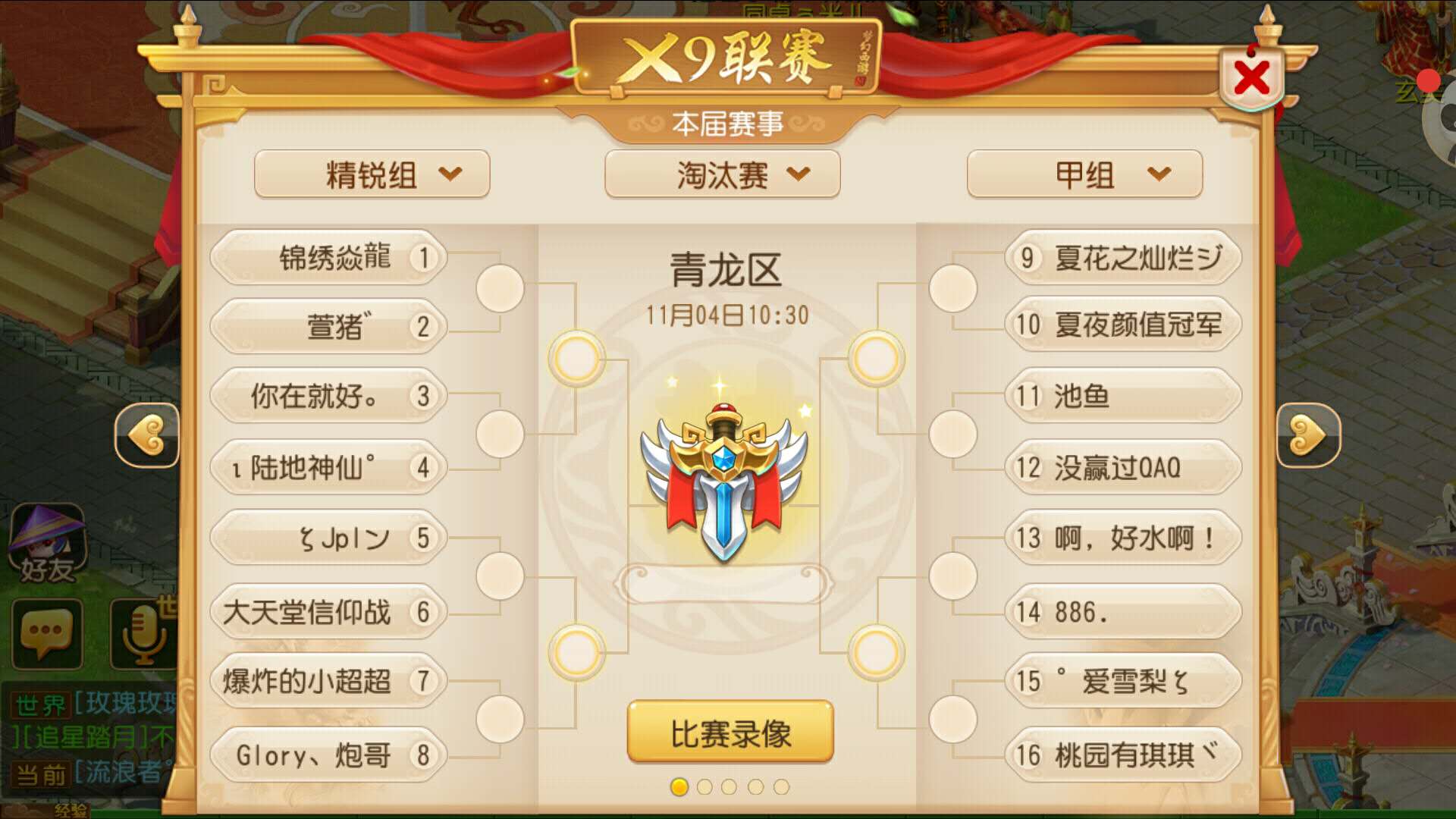Select team 夏花之灿烂ジ seed 9
This screenshot has height=819, width=1456.
[1122, 258]
